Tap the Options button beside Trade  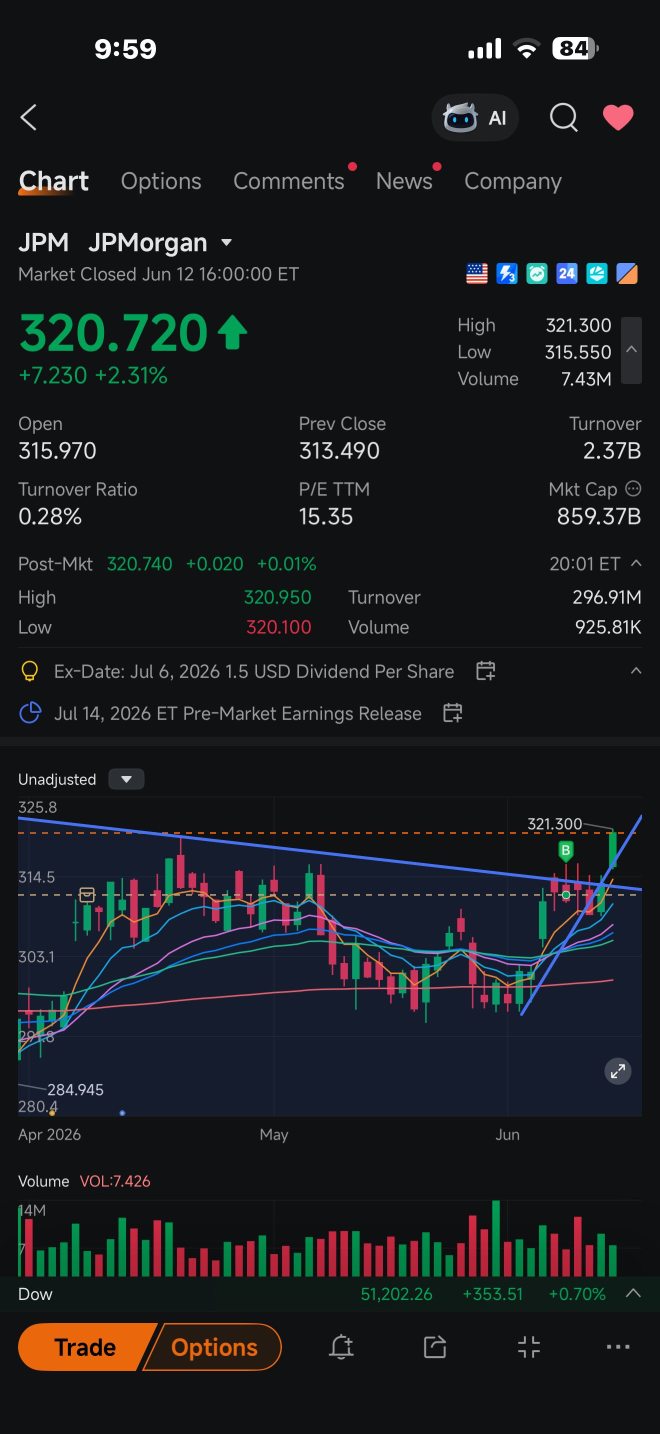[x=213, y=1347]
